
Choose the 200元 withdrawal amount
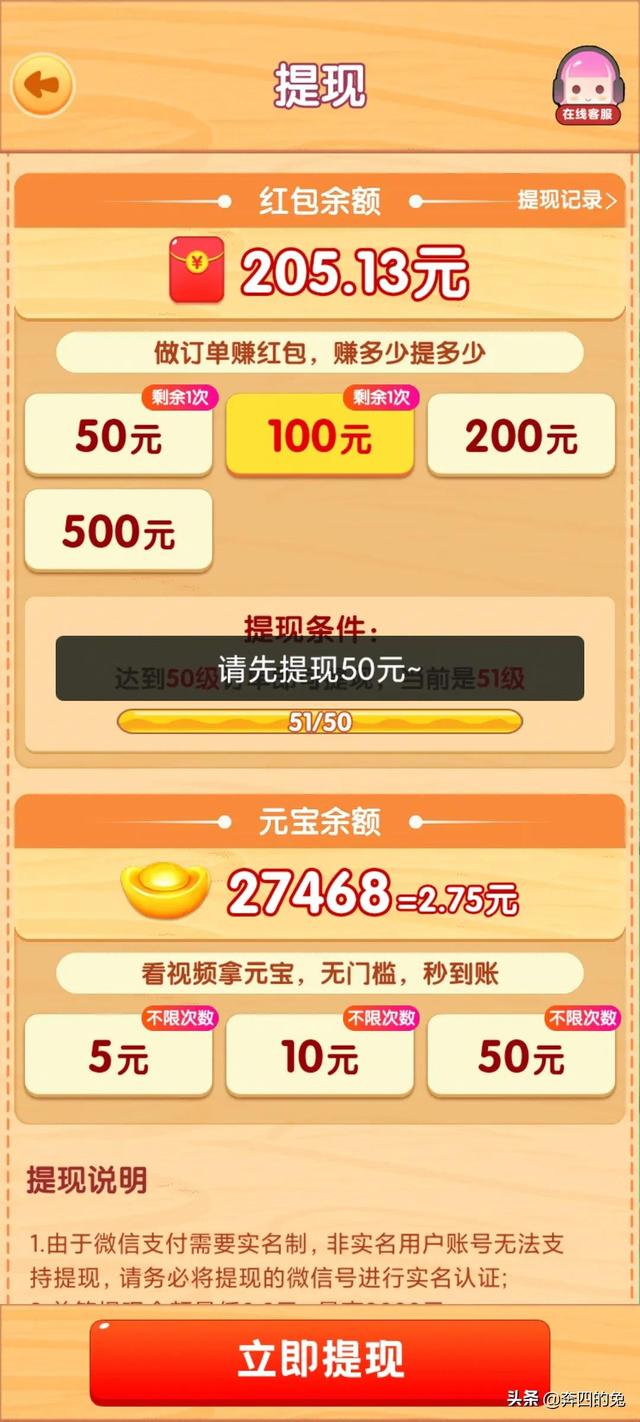point(521,436)
